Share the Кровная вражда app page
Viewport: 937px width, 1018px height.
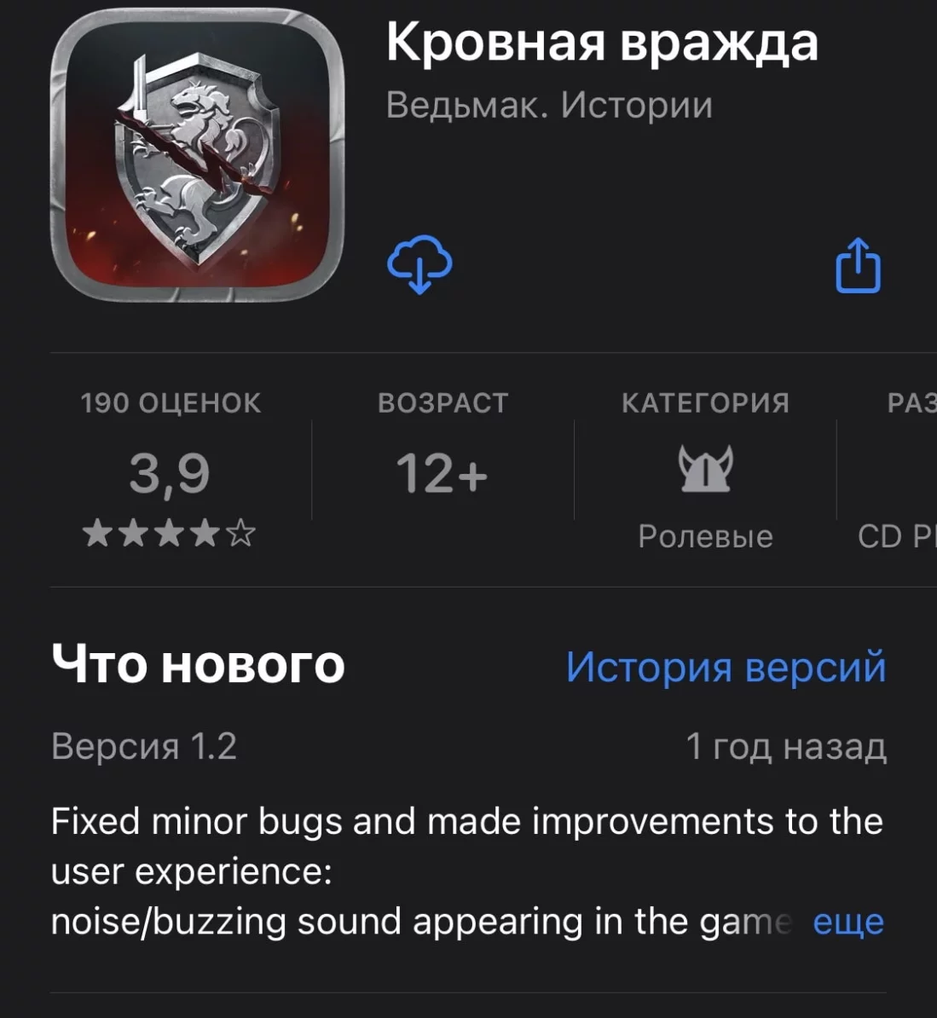858,266
